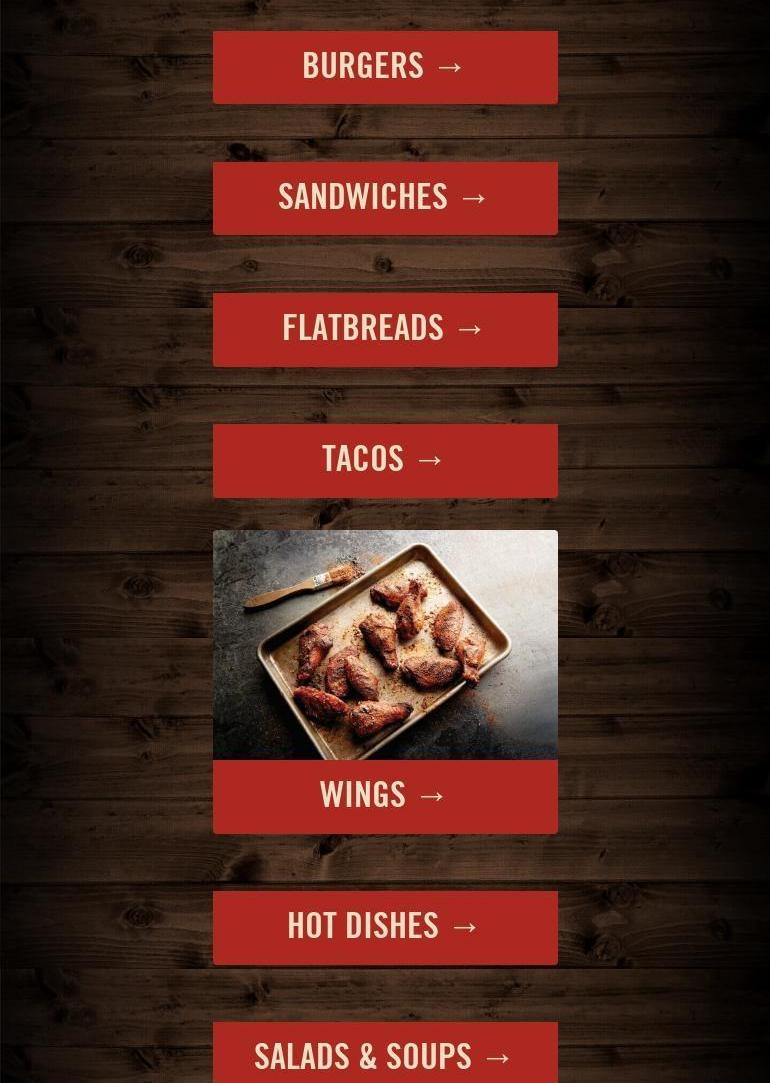
Task: Tap the chicken wings tray photo
Action: click(385, 644)
